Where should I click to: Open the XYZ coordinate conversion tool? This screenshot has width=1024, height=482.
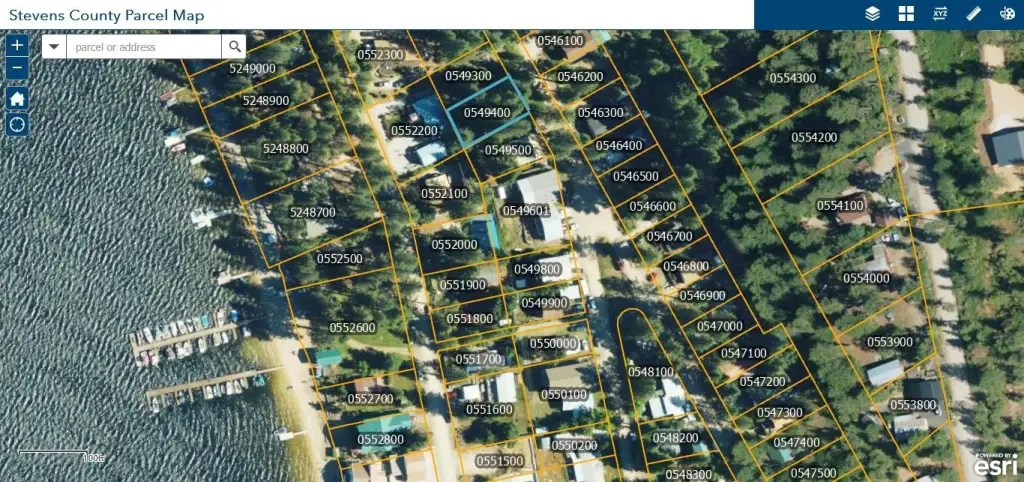pos(940,14)
